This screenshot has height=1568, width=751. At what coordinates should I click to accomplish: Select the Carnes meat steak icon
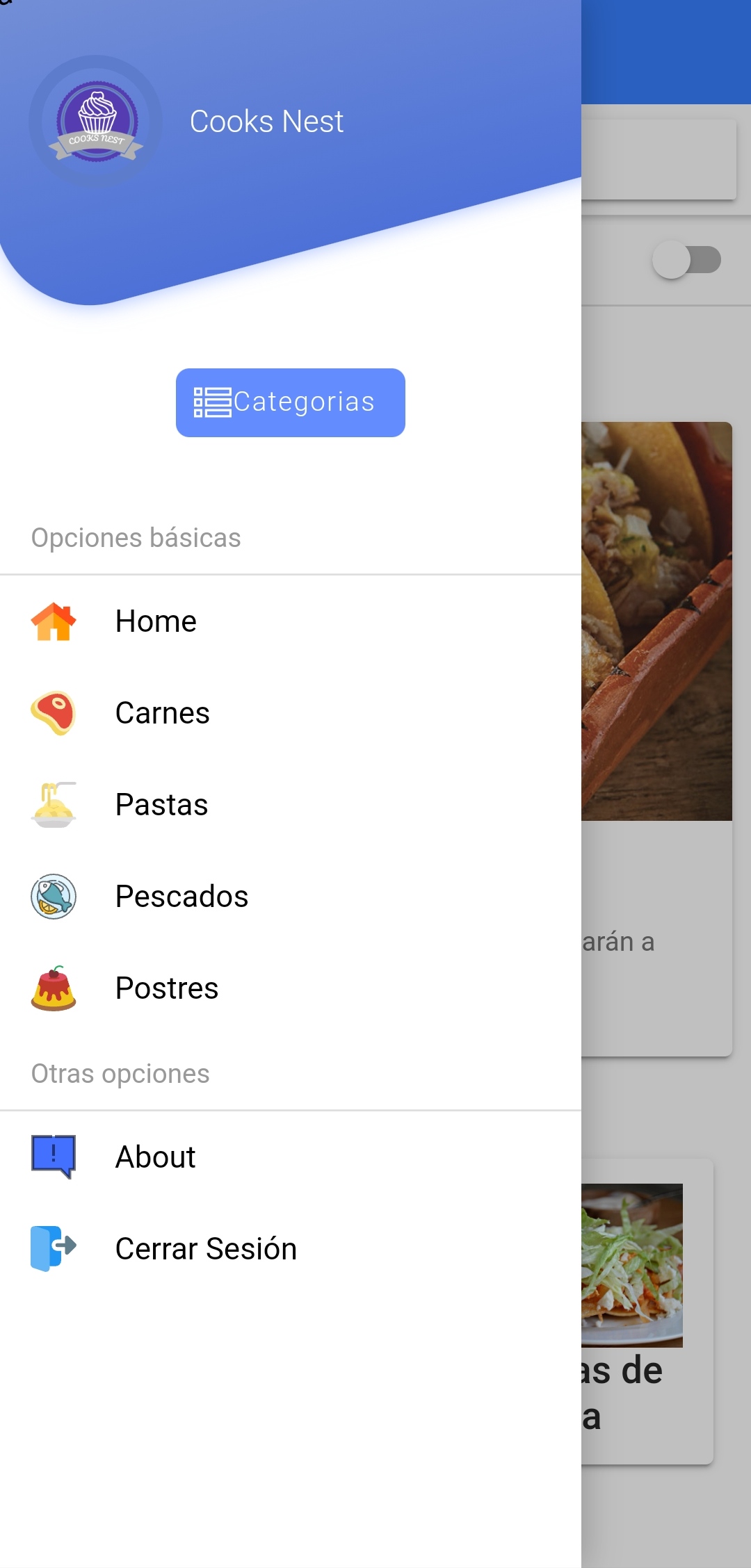click(52, 712)
